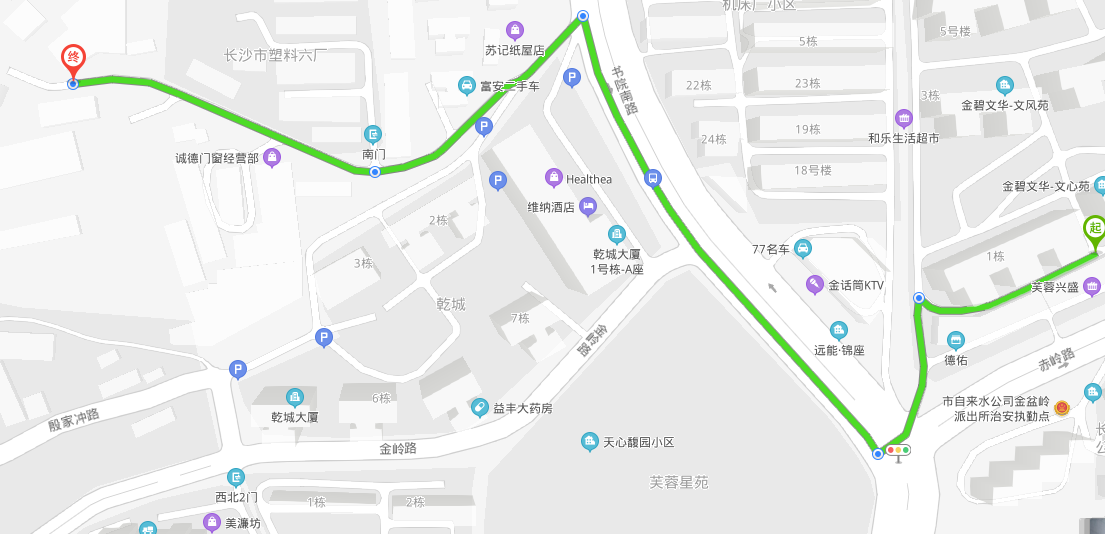1105x534 pixels.
Task: Open the 和乐生活超市 supermarket marker
Action: click(904, 118)
